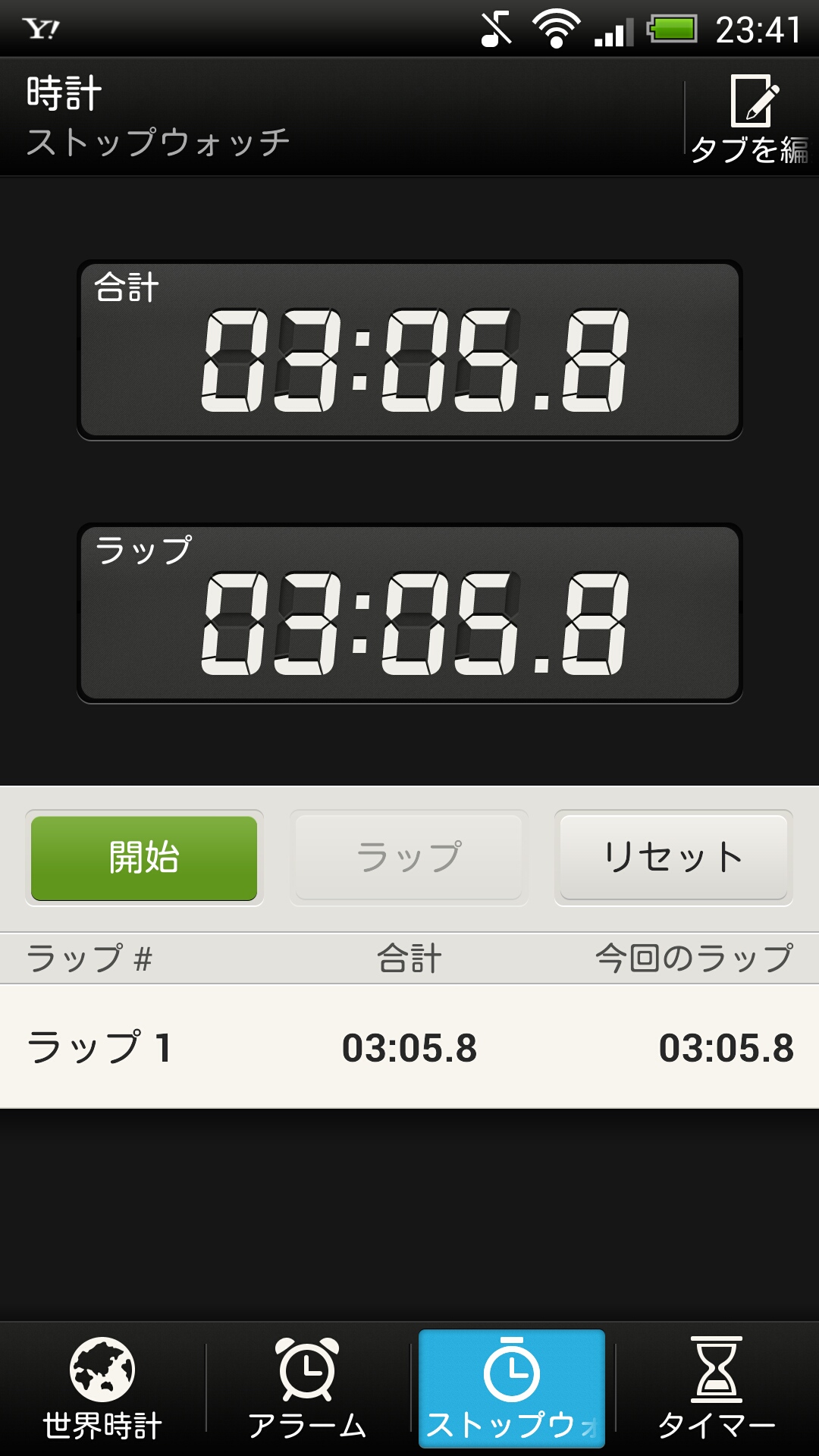Start the stopwatch with 開始

point(144,858)
